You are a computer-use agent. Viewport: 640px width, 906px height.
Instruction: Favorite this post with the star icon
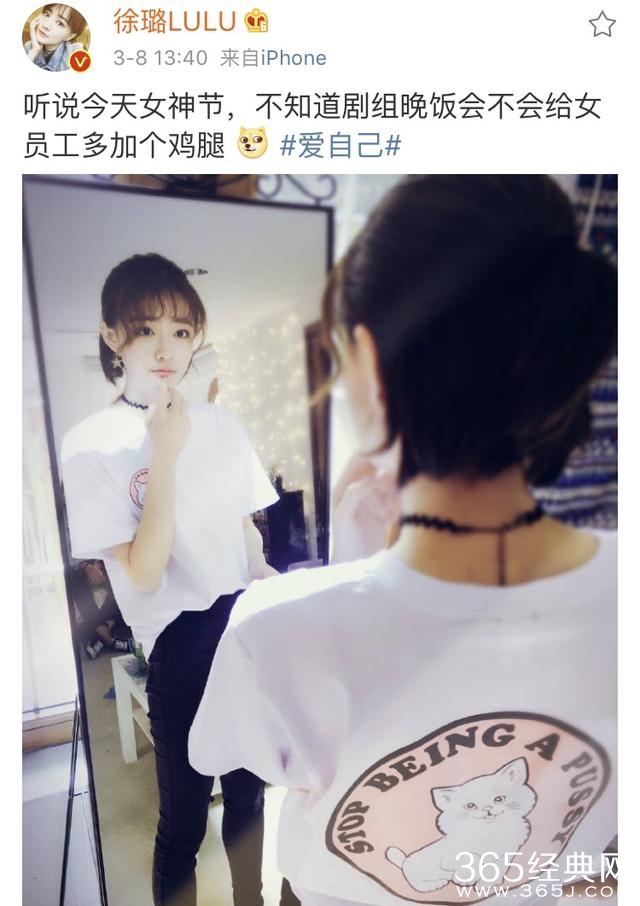[602, 25]
